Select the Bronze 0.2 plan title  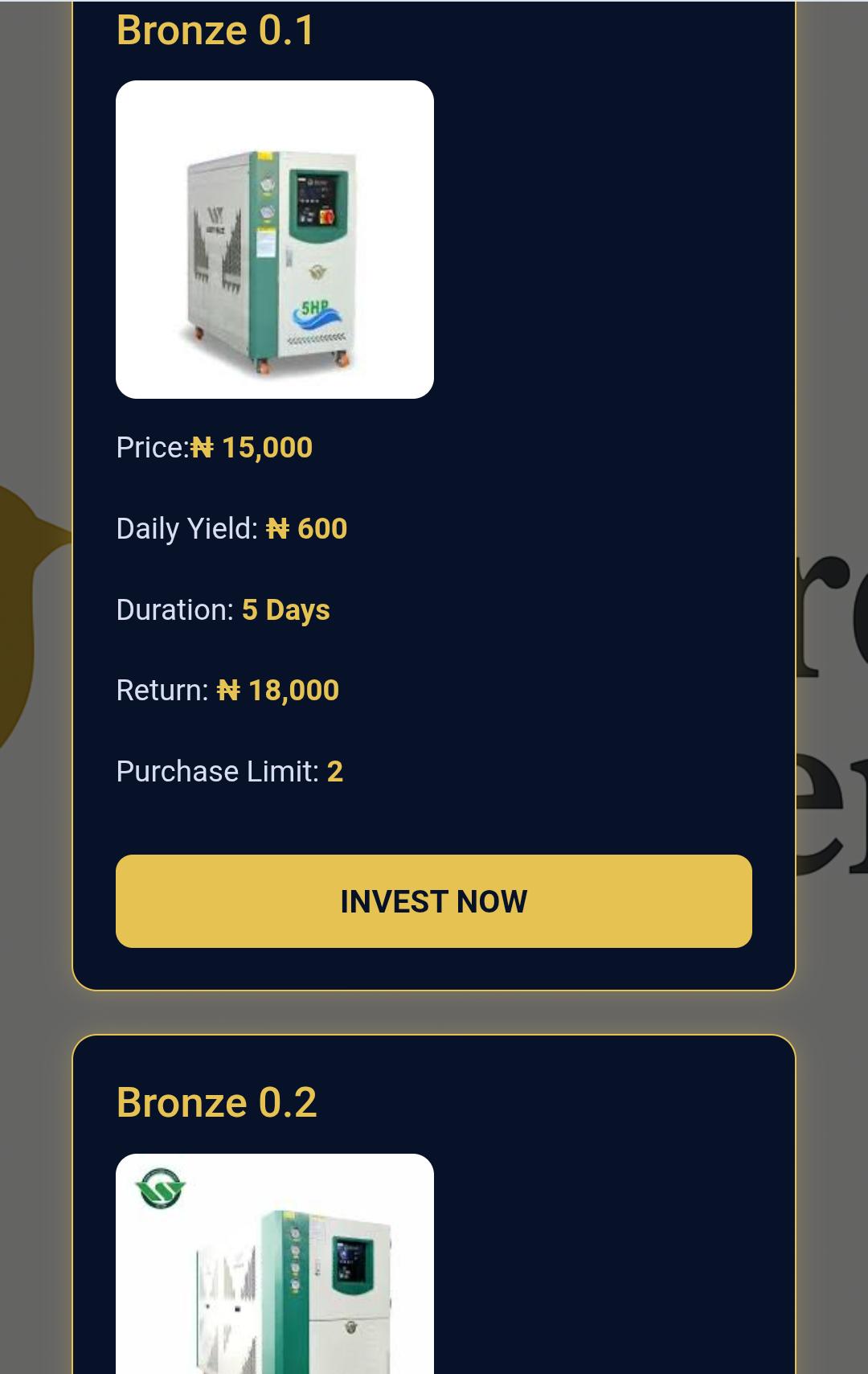click(218, 1102)
